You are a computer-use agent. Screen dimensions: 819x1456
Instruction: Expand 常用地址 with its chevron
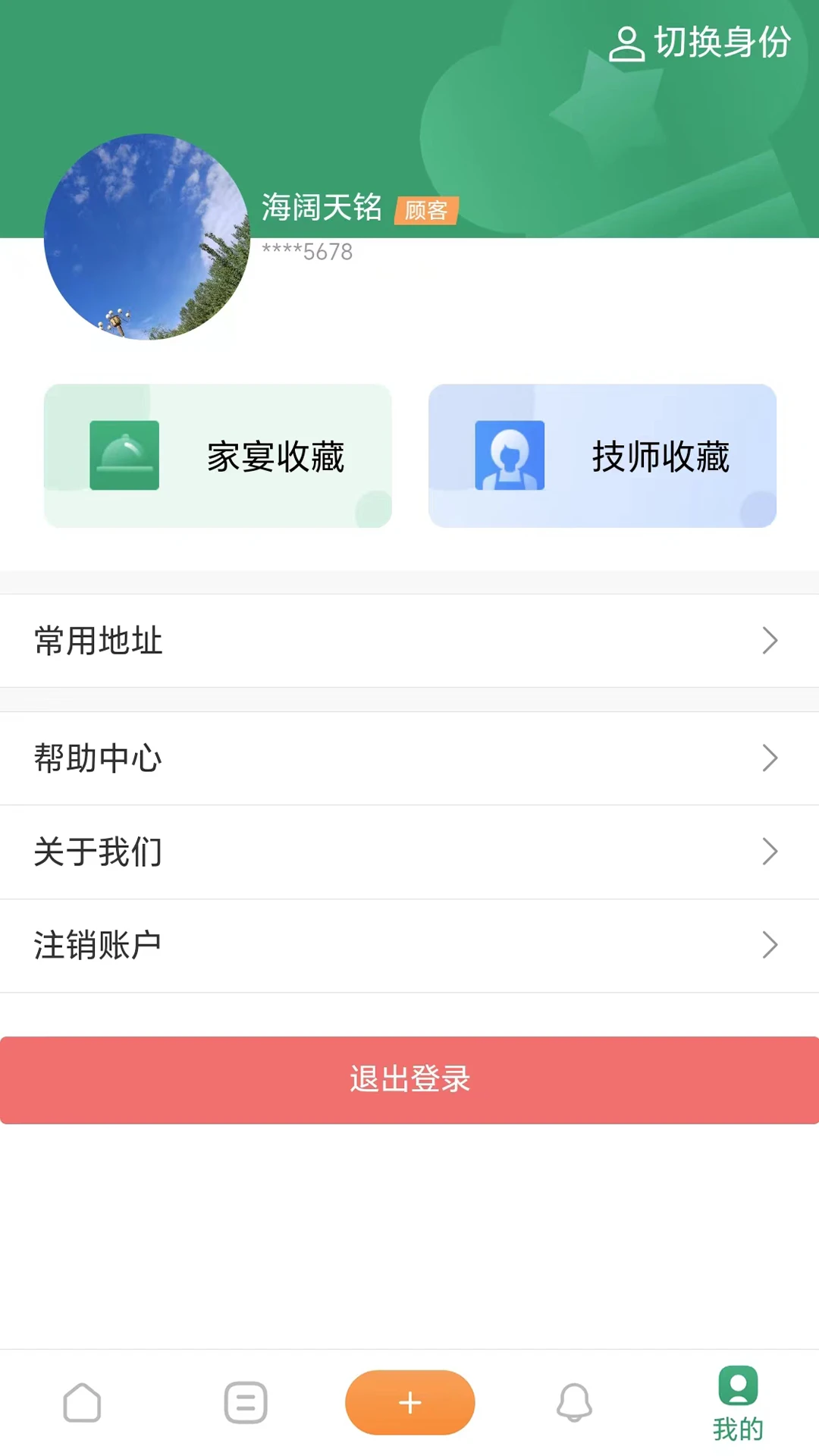[770, 641]
